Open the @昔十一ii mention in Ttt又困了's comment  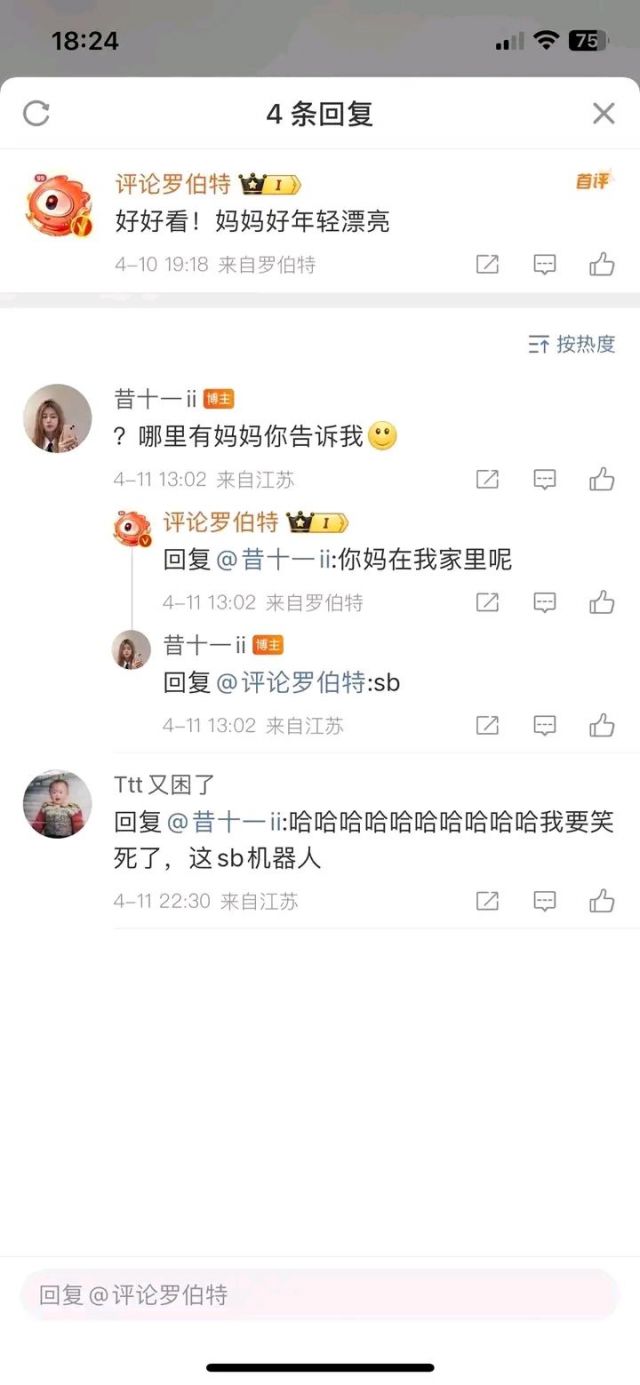click(x=227, y=823)
